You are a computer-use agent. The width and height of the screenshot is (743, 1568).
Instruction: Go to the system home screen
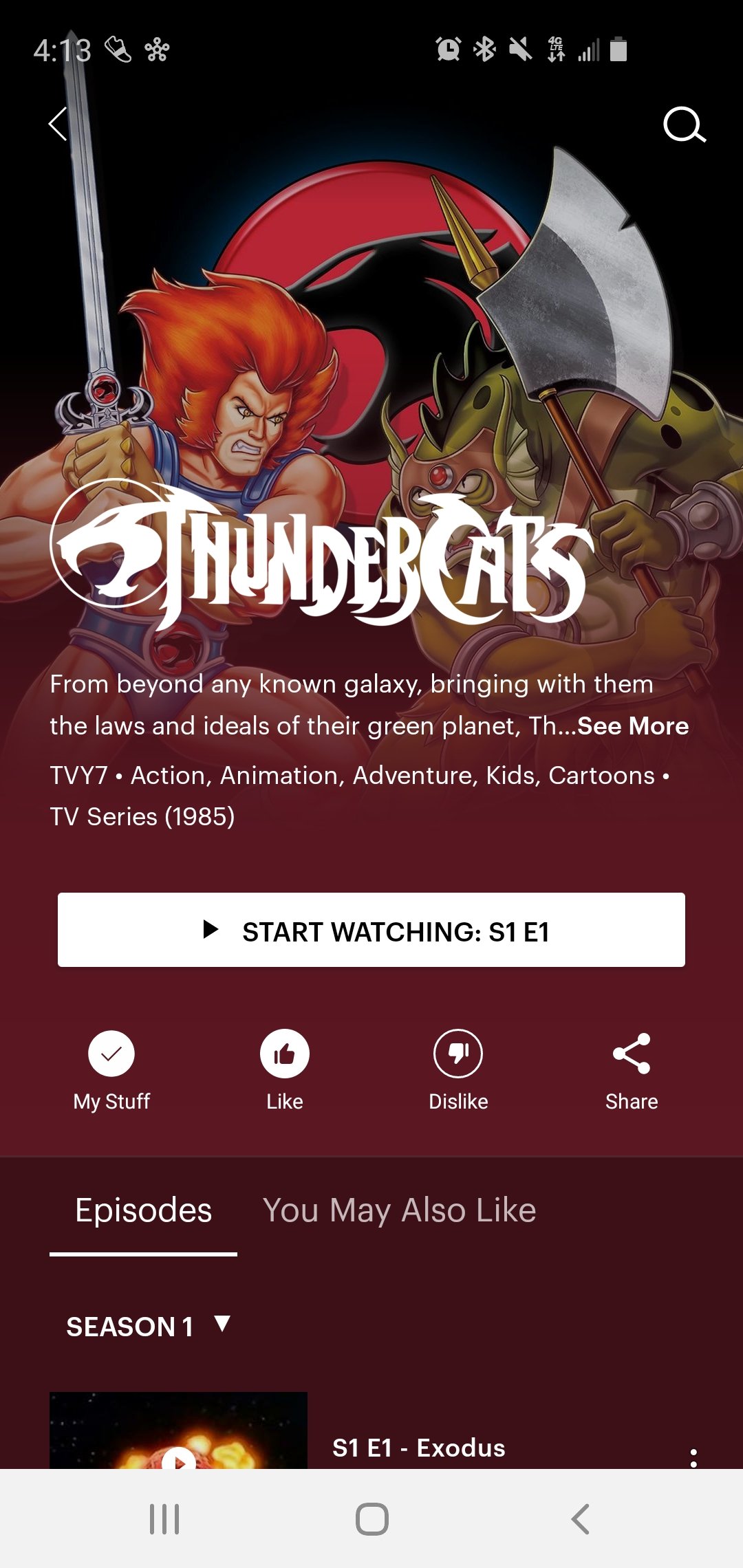tap(371, 1519)
